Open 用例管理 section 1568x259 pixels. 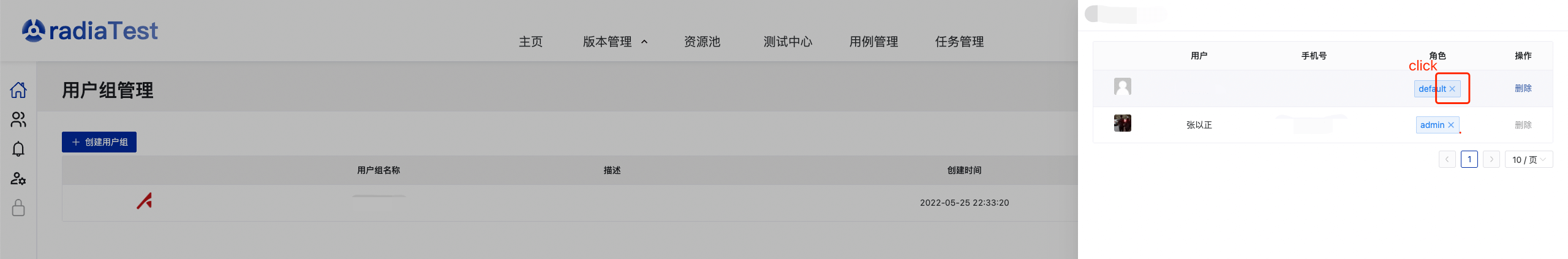pos(873,42)
